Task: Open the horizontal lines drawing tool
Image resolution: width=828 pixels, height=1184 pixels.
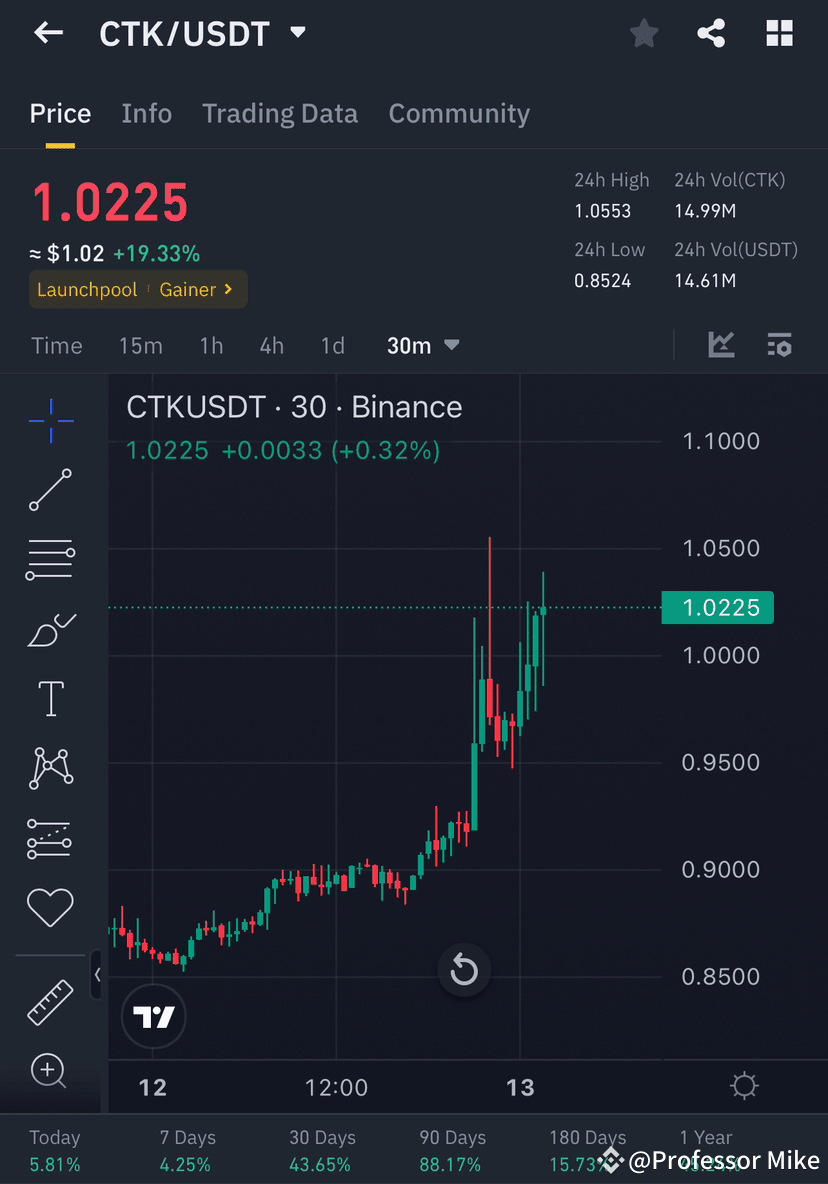Action: (x=50, y=559)
